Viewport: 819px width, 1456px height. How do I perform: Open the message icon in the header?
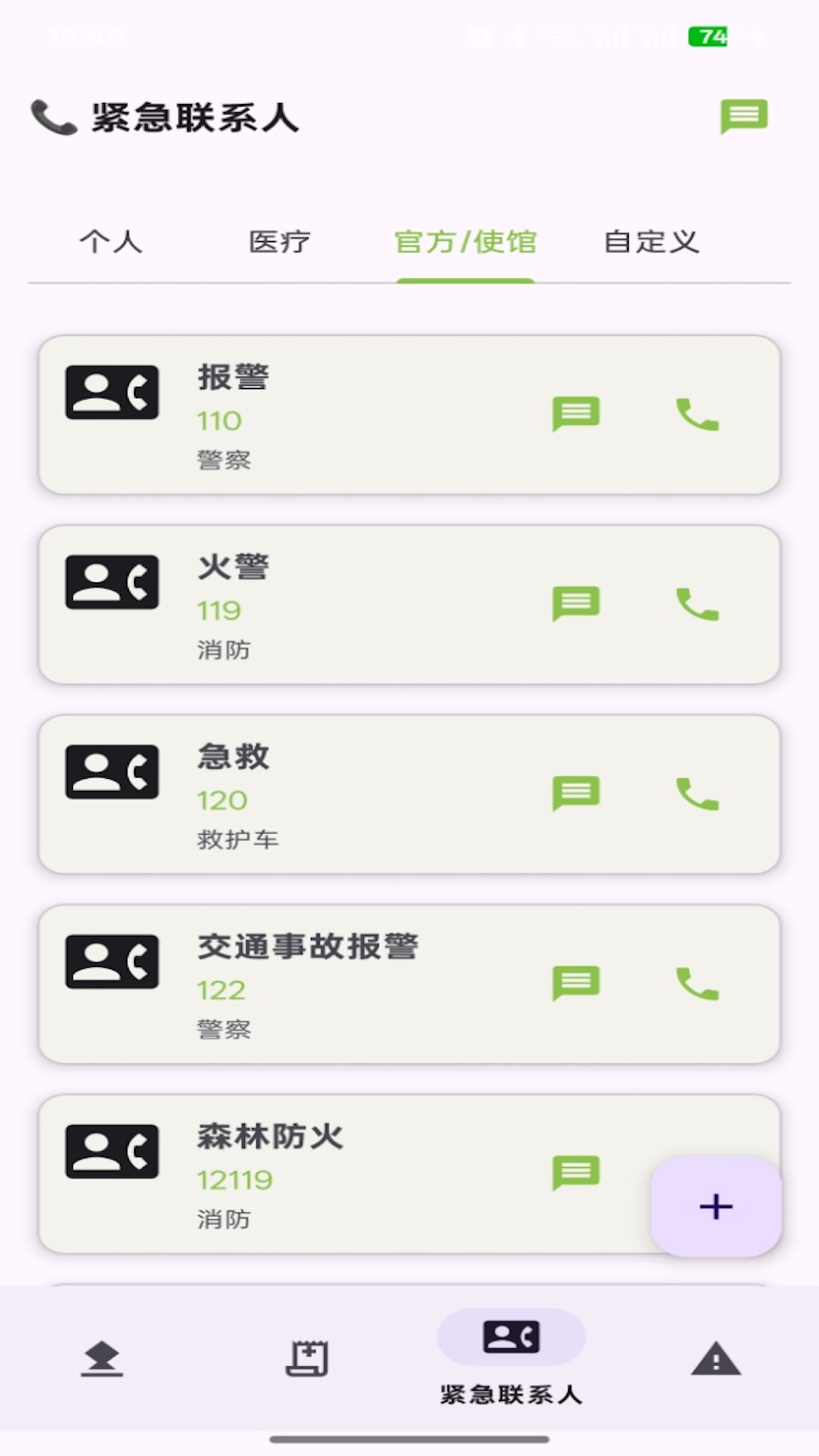(743, 117)
